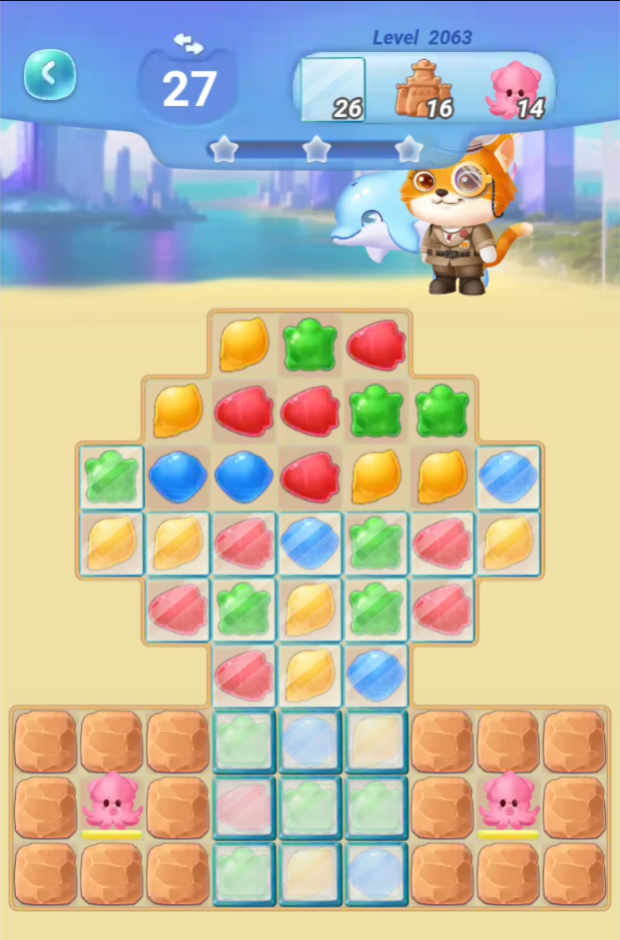The width and height of the screenshot is (620, 940).
Task: Tap the back arrow button
Action: pos(50,74)
